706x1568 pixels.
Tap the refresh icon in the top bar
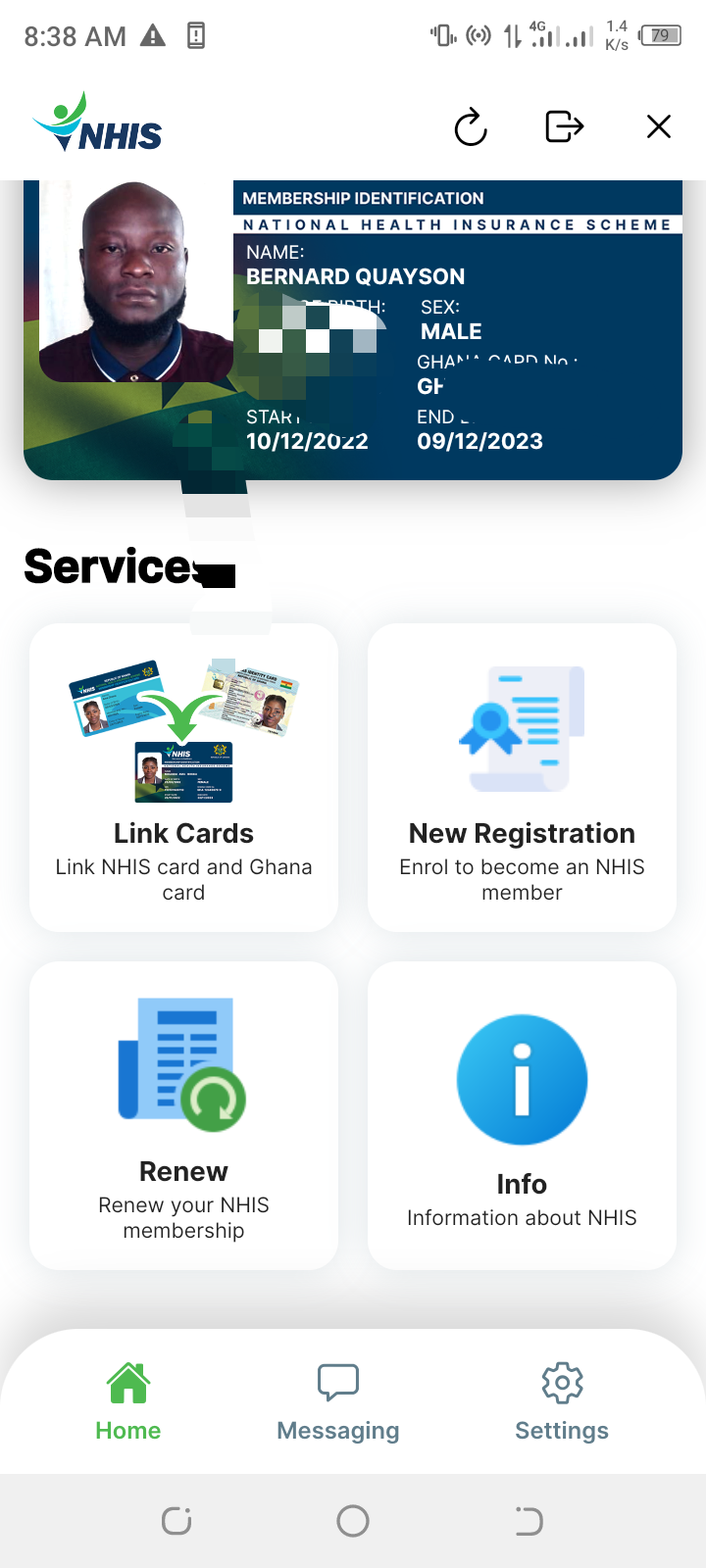point(470,127)
